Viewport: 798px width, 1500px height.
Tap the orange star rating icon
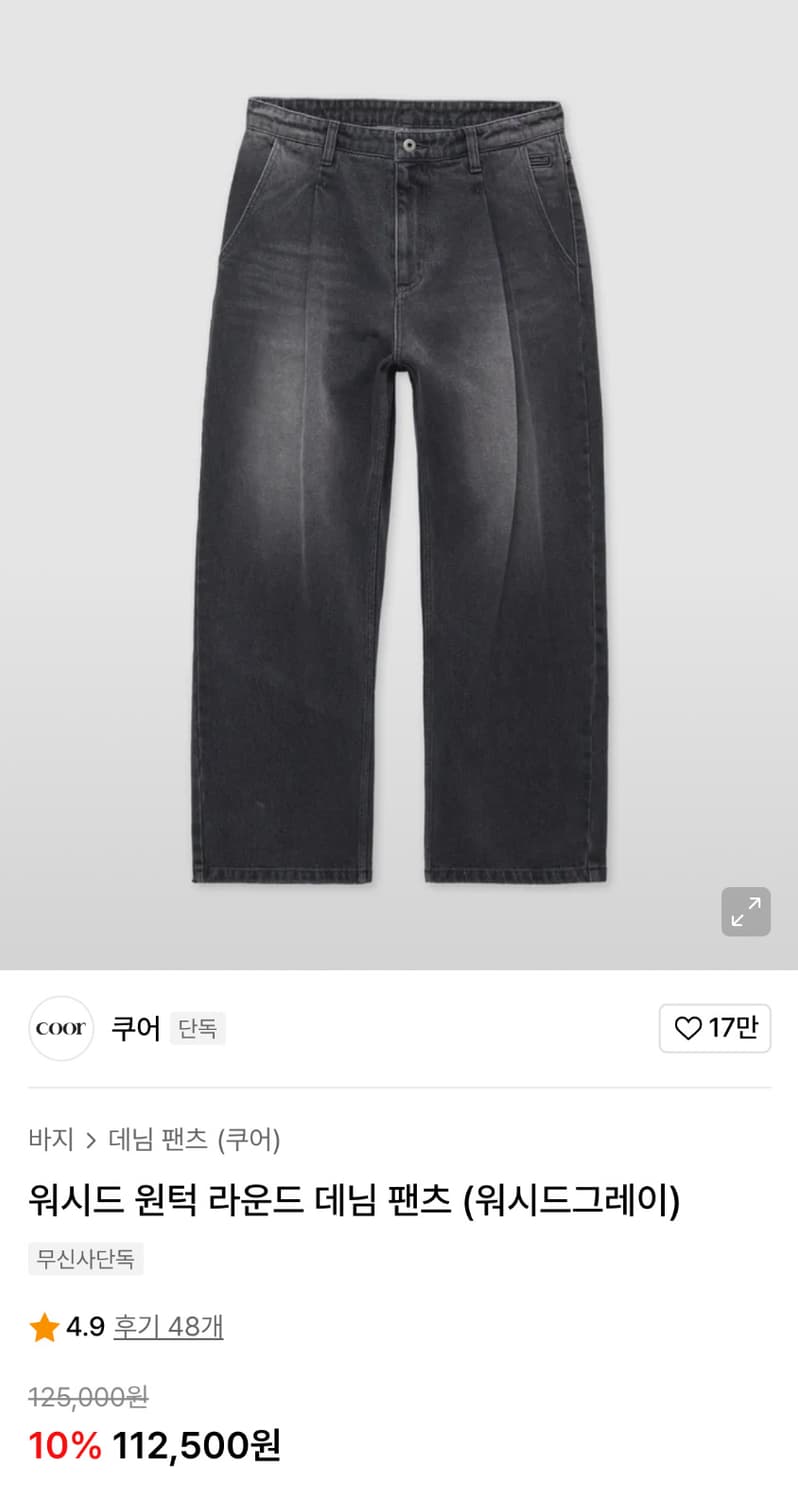click(44, 1326)
